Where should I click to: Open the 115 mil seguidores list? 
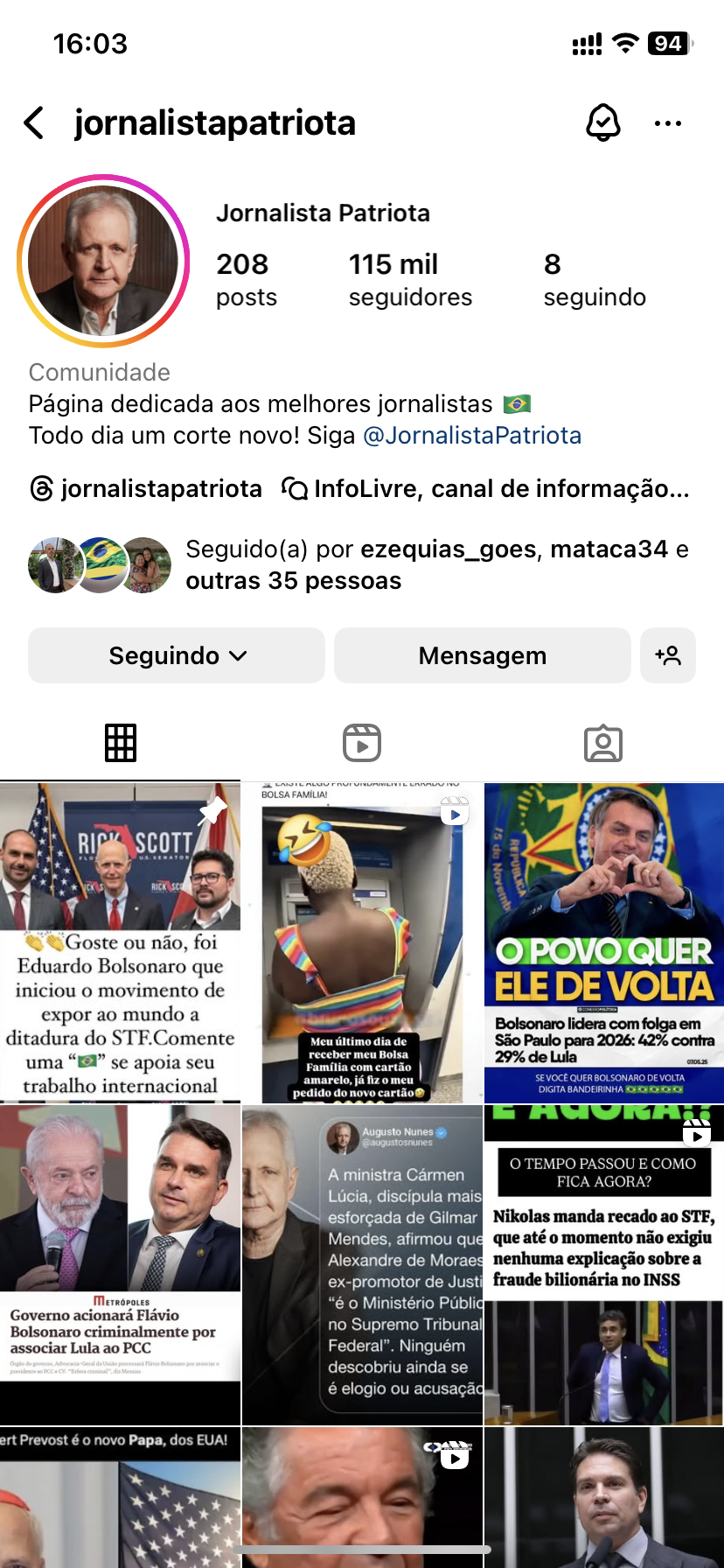[409, 280]
